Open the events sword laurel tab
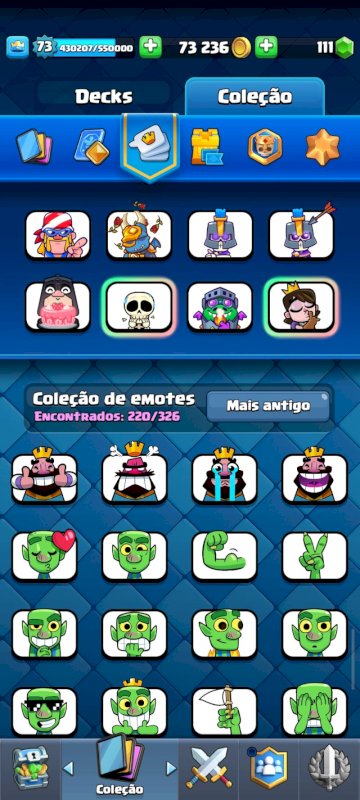 329,769
